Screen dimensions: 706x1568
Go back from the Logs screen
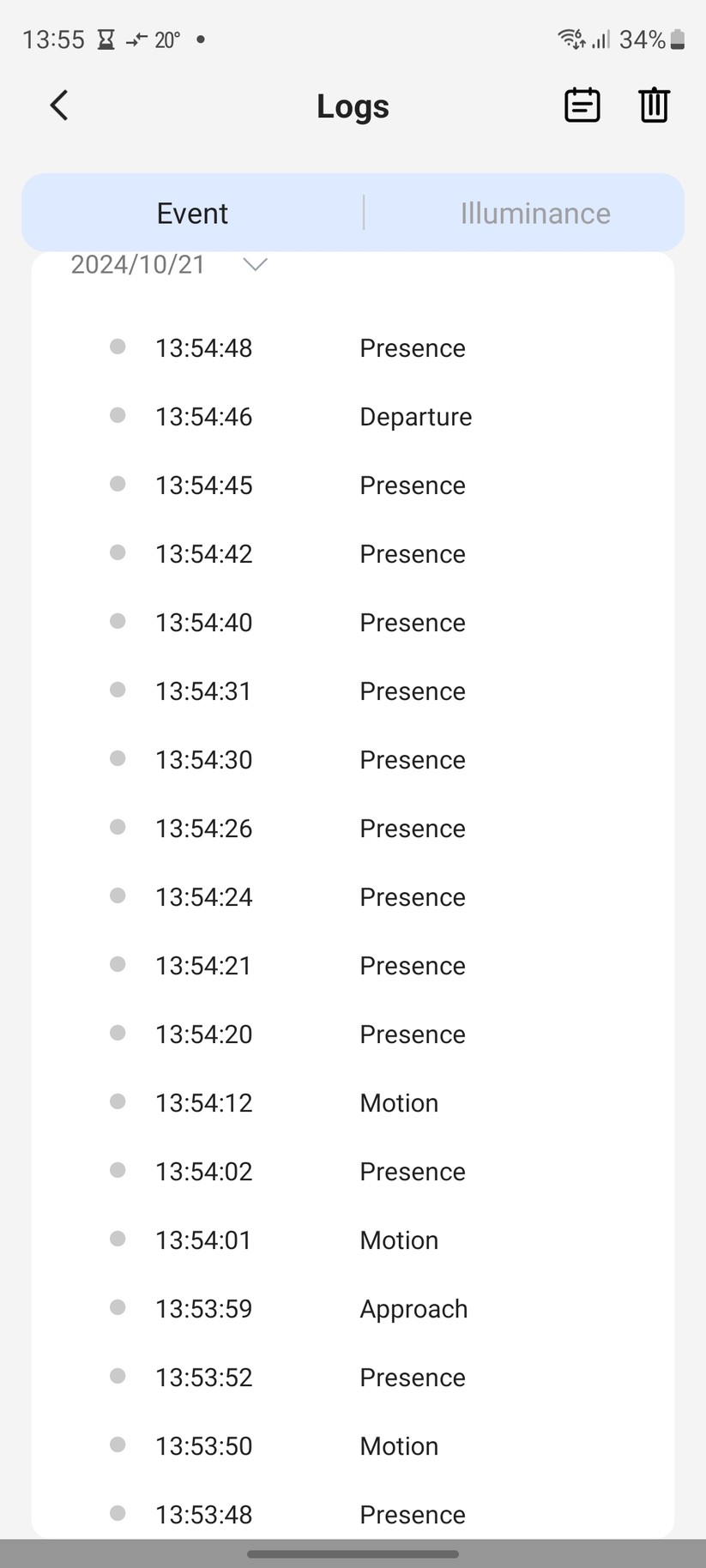coord(58,106)
